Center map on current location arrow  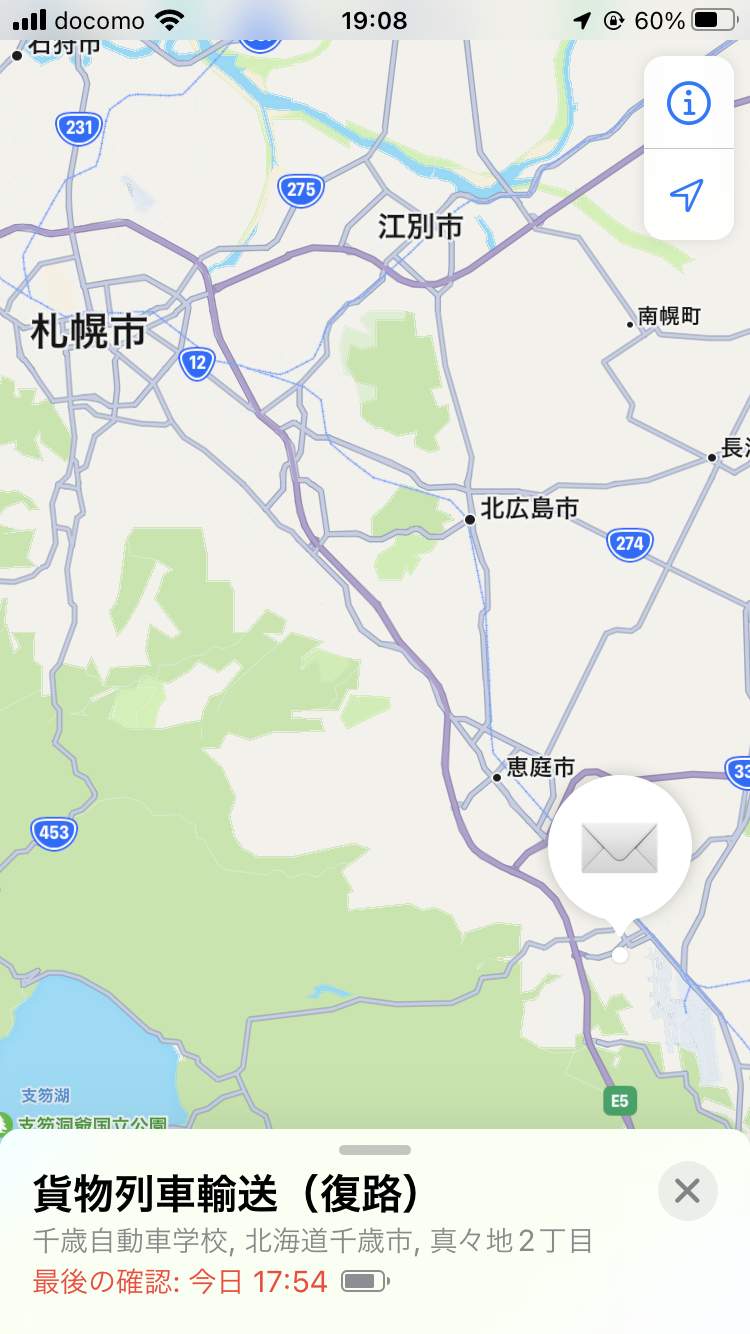688,195
